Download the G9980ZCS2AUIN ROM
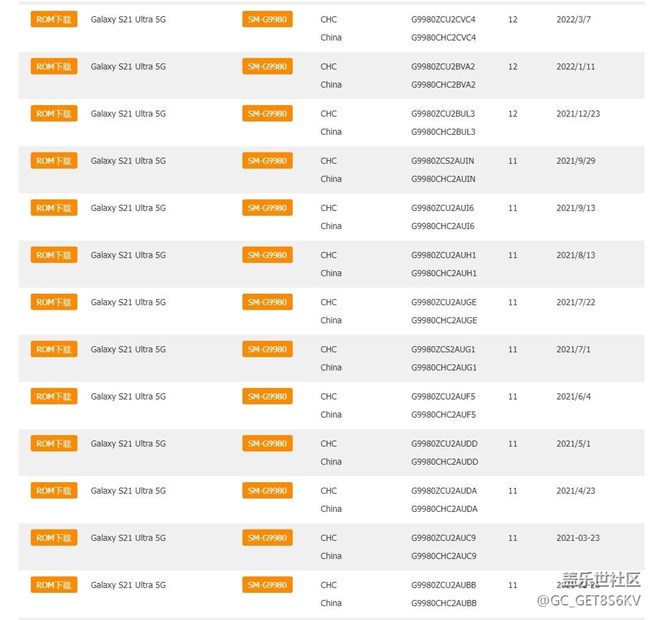 point(54,160)
